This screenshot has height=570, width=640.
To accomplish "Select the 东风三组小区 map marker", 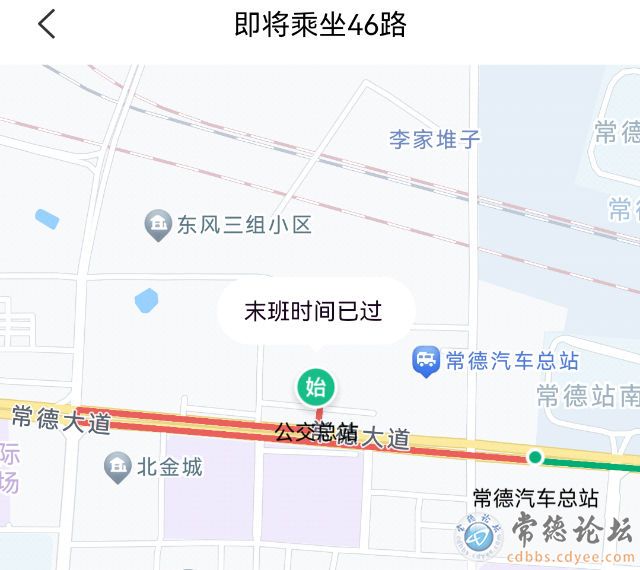I will click(x=158, y=225).
